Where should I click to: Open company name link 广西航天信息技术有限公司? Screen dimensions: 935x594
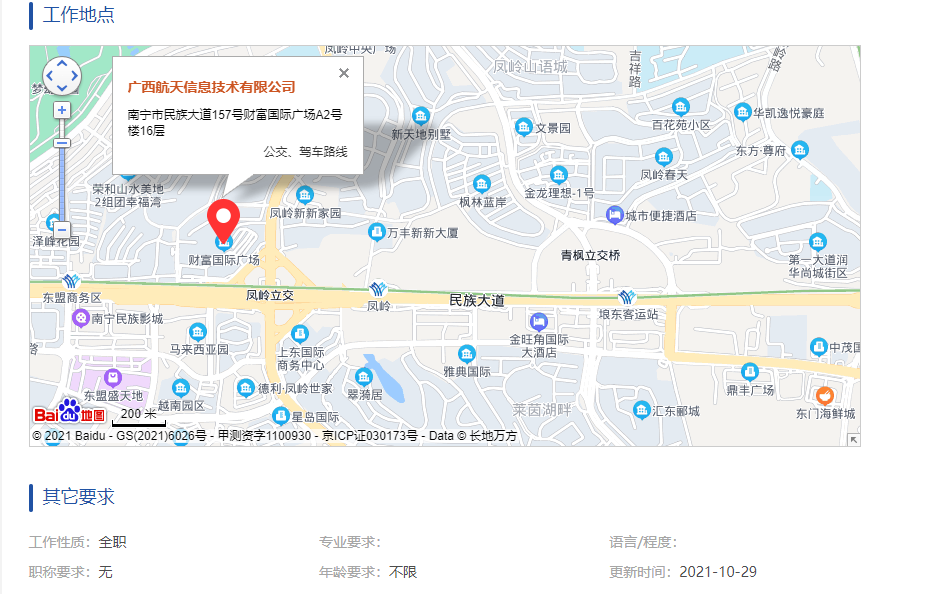(x=212, y=88)
